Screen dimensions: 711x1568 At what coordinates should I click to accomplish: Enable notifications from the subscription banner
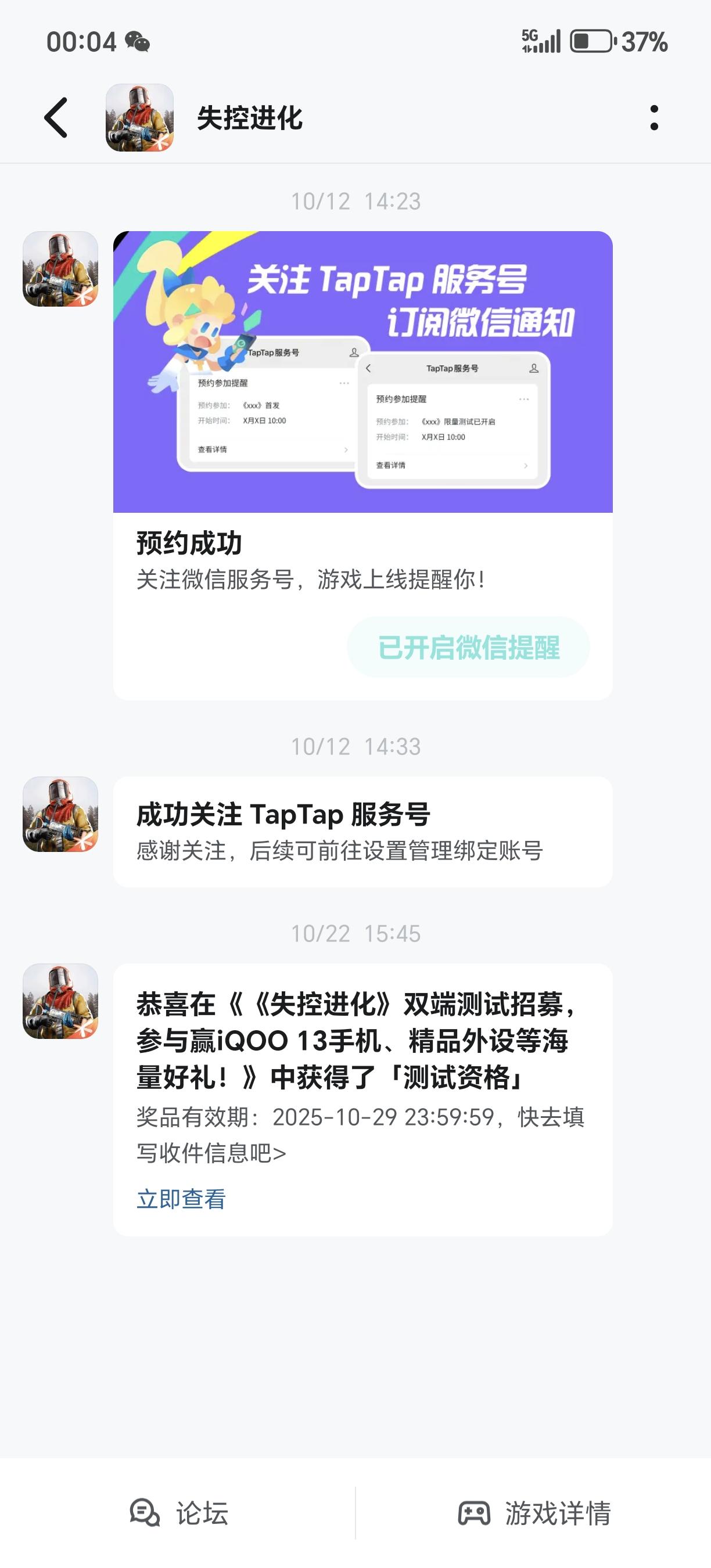tap(469, 646)
